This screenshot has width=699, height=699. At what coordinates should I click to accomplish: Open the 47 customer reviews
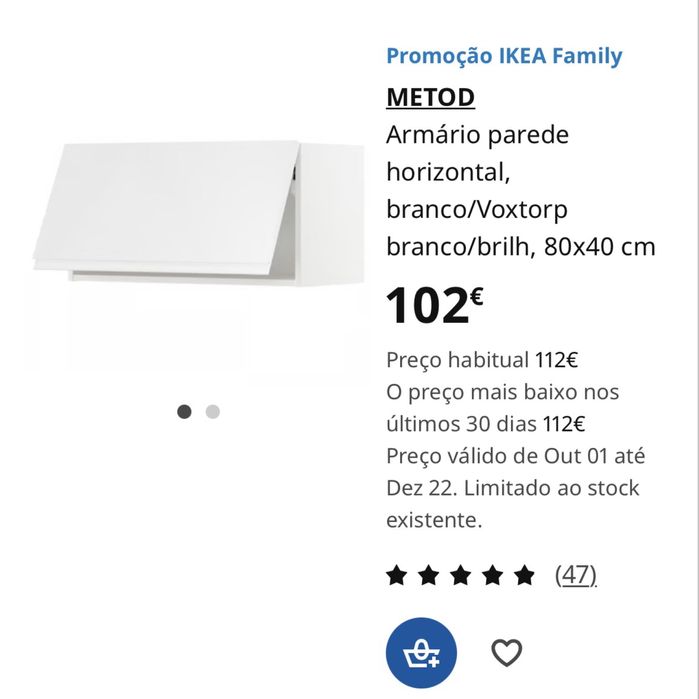[x=575, y=575]
